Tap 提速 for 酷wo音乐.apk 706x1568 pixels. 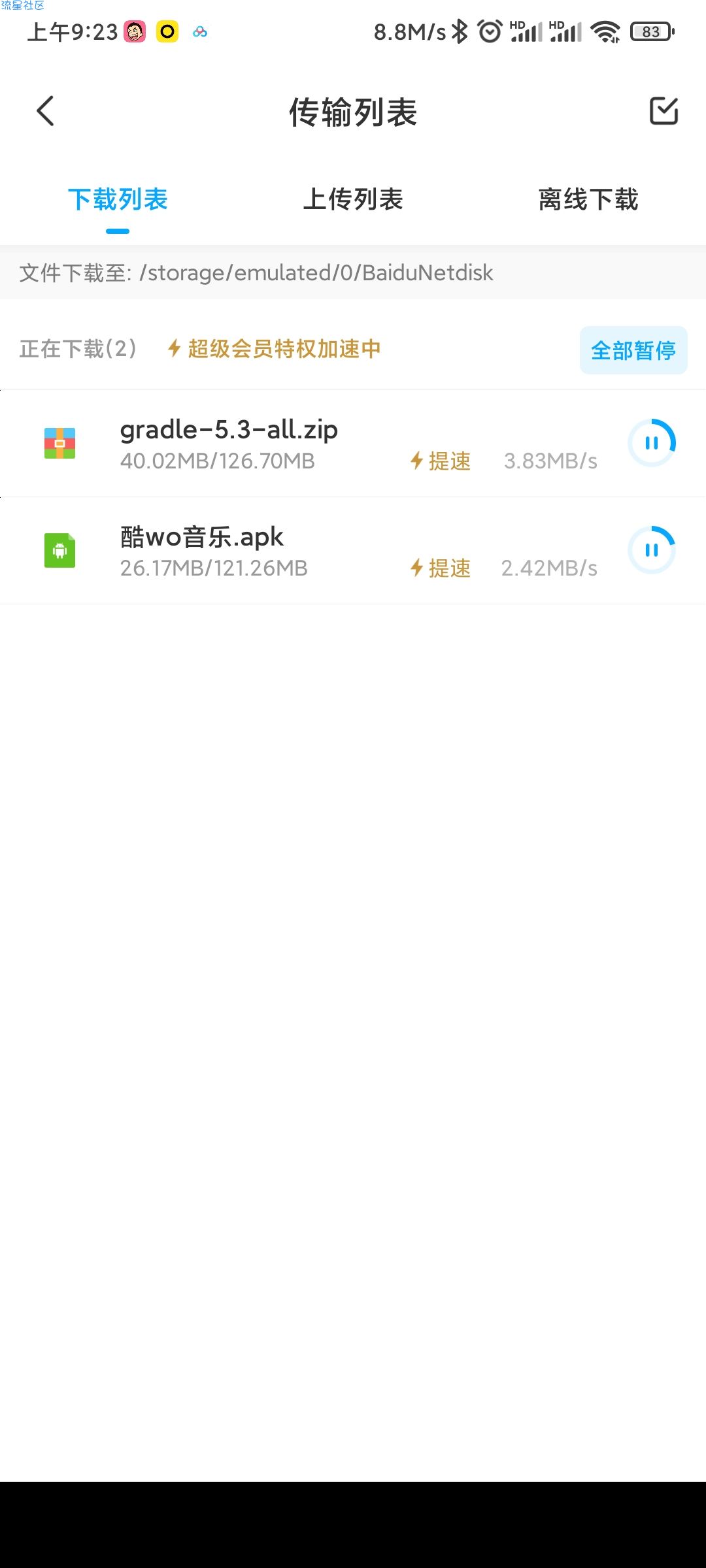tap(440, 568)
